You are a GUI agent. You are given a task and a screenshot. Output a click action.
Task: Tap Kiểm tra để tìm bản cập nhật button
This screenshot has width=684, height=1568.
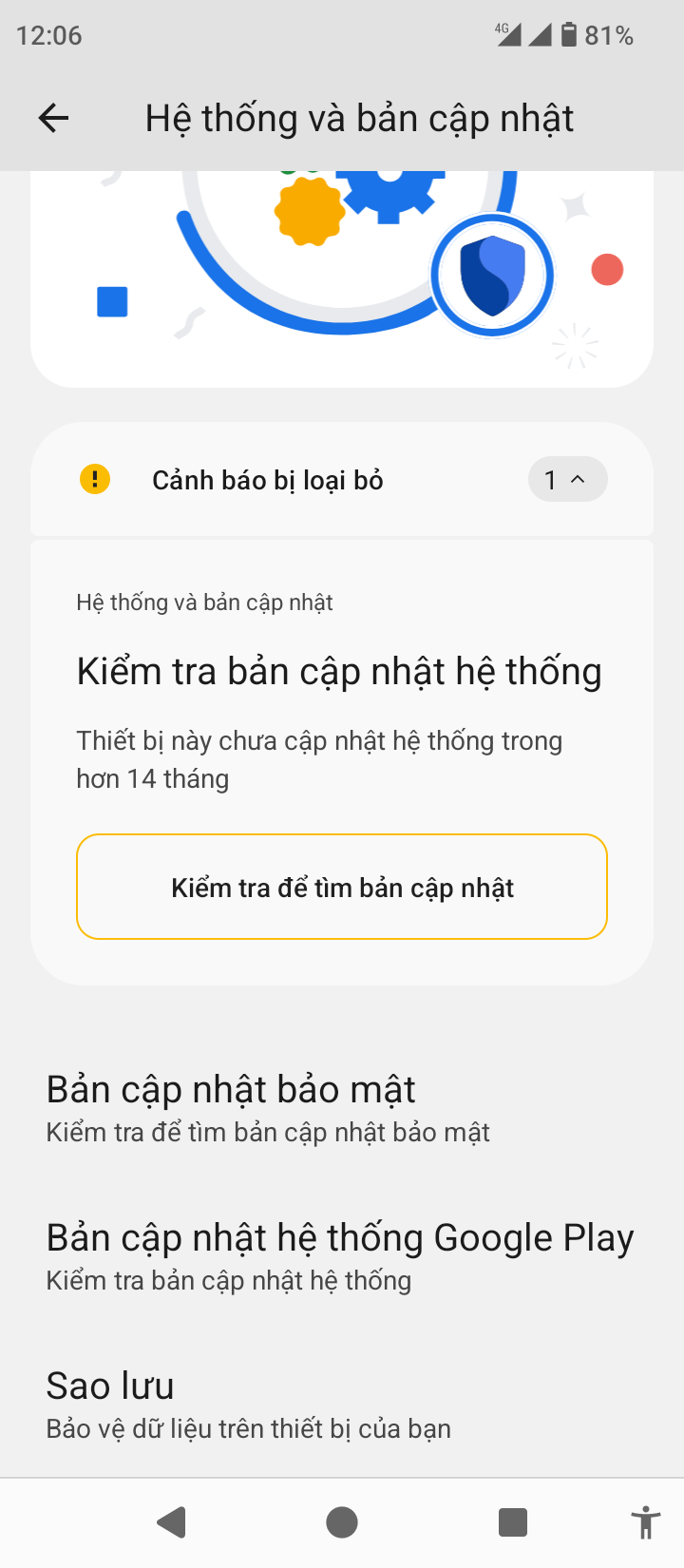point(342,887)
